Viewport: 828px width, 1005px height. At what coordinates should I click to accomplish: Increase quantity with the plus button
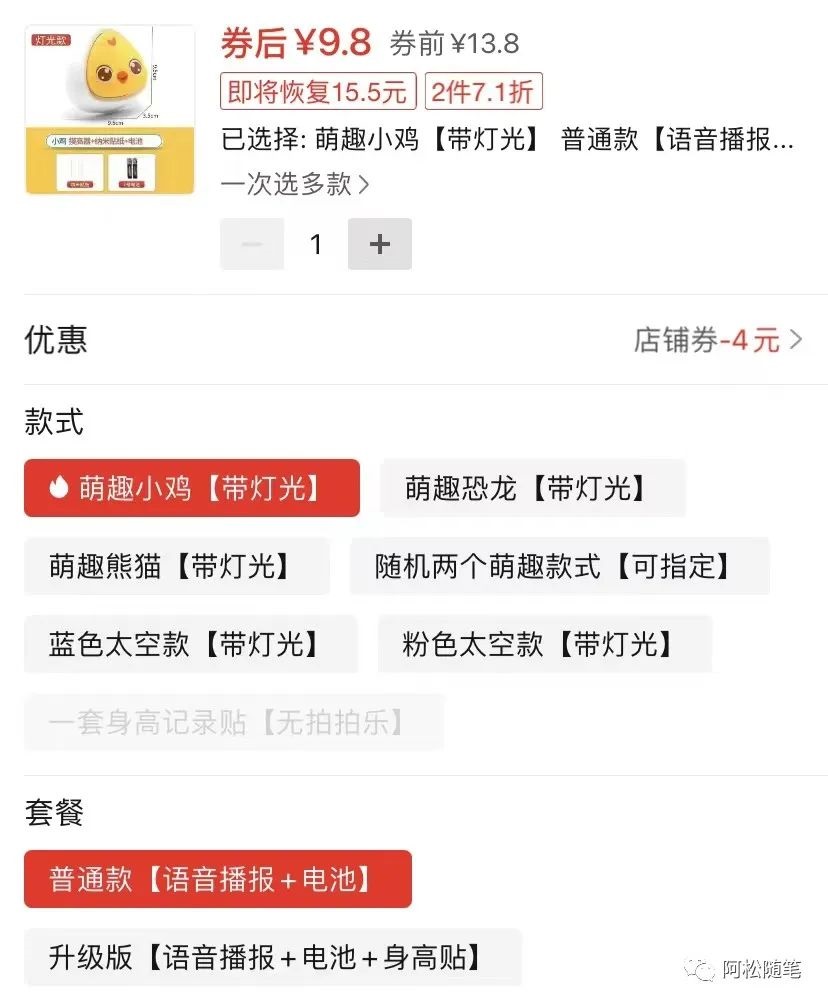[379, 244]
